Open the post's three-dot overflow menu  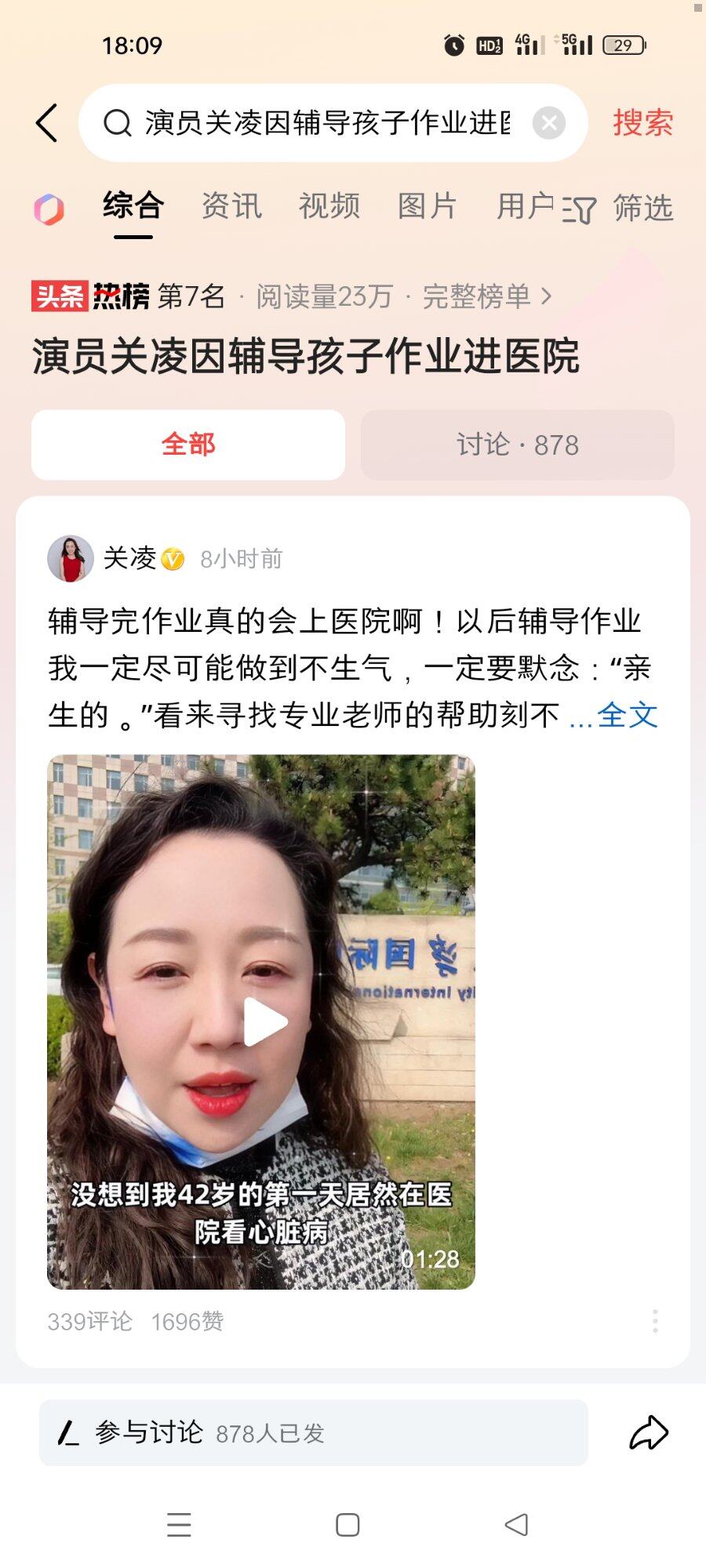pyautogui.click(x=655, y=1321)
